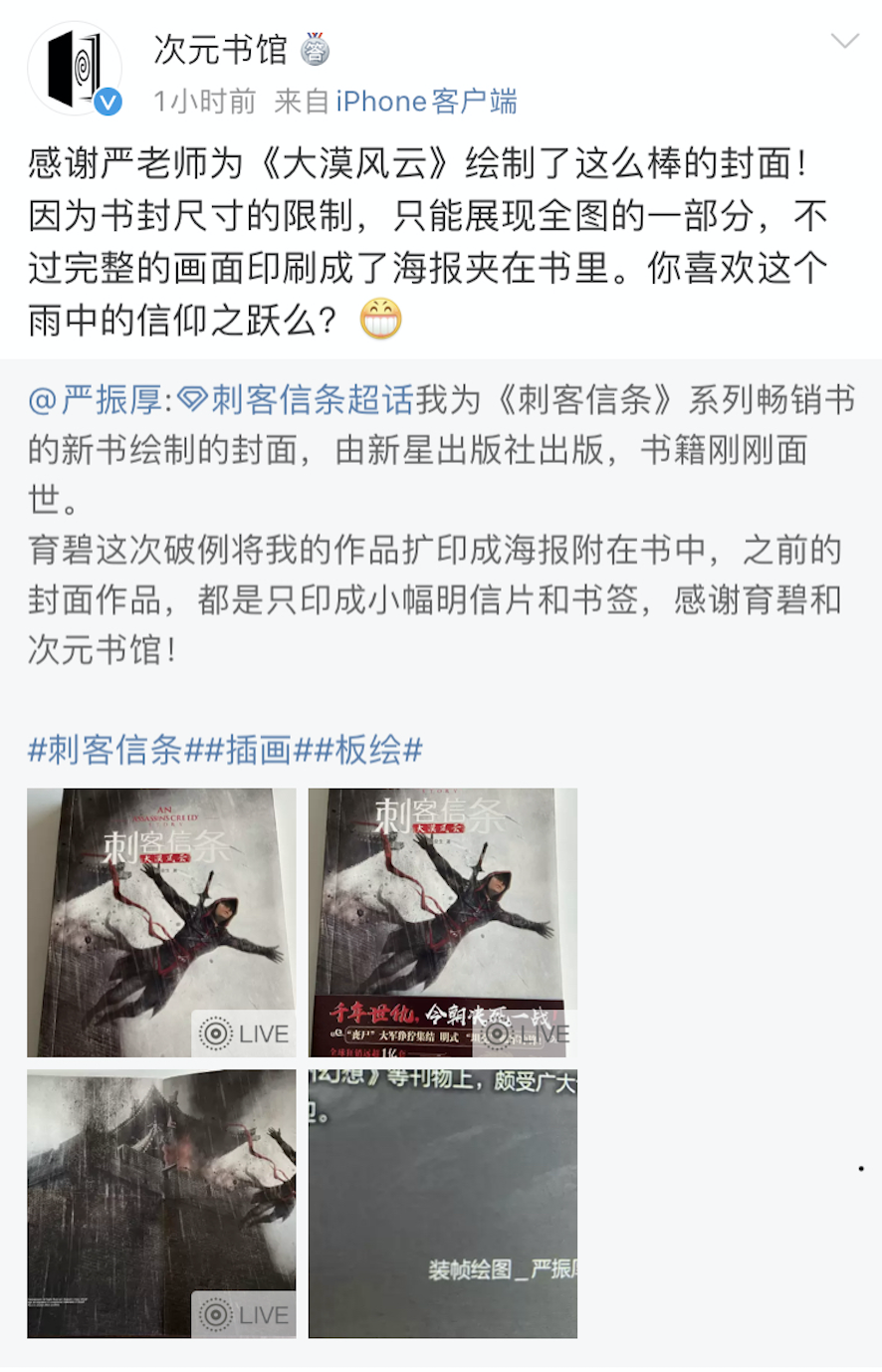View cover photo with red banner
882x1372 pixels.
(x=442, y=922)
